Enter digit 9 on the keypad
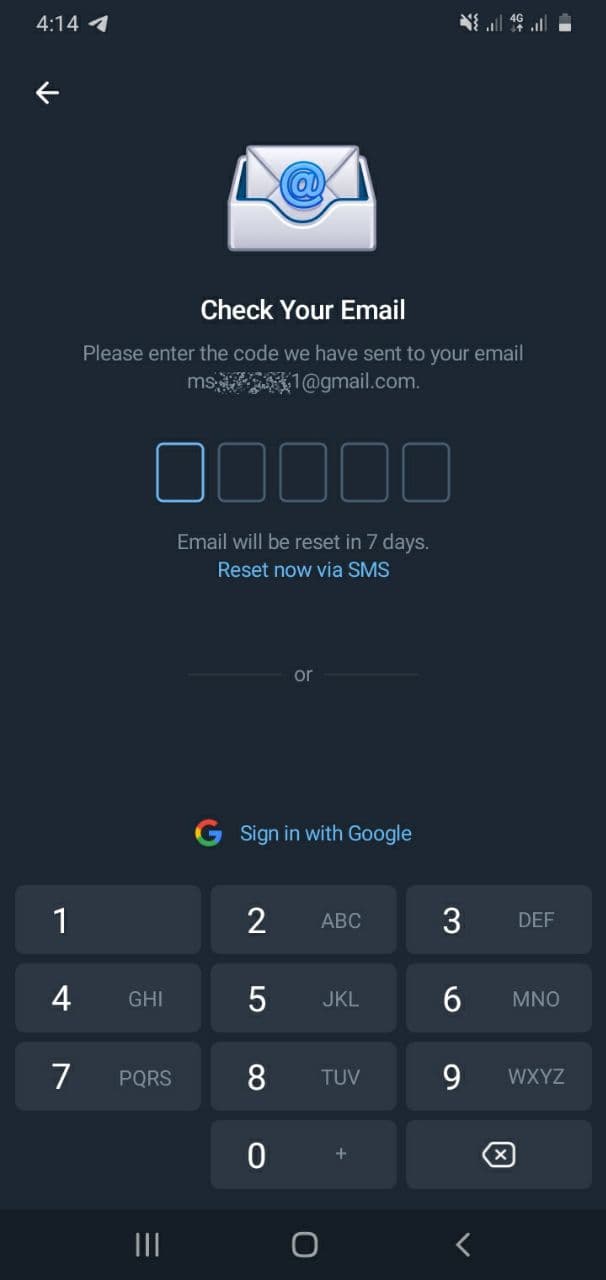Screen dimensions: 606x1280 tap(499, 1077)
